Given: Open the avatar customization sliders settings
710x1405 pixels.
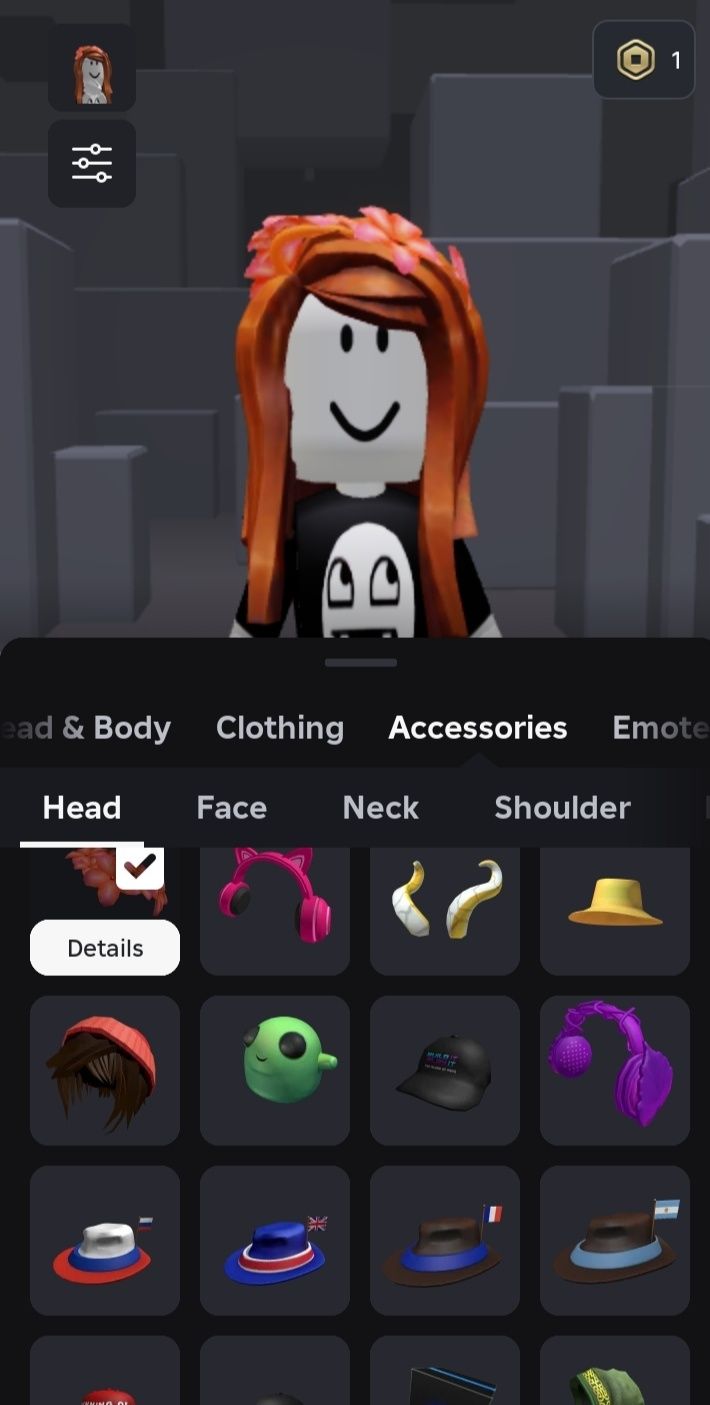Looking at the screenshot, I should [x=92, y=163].
